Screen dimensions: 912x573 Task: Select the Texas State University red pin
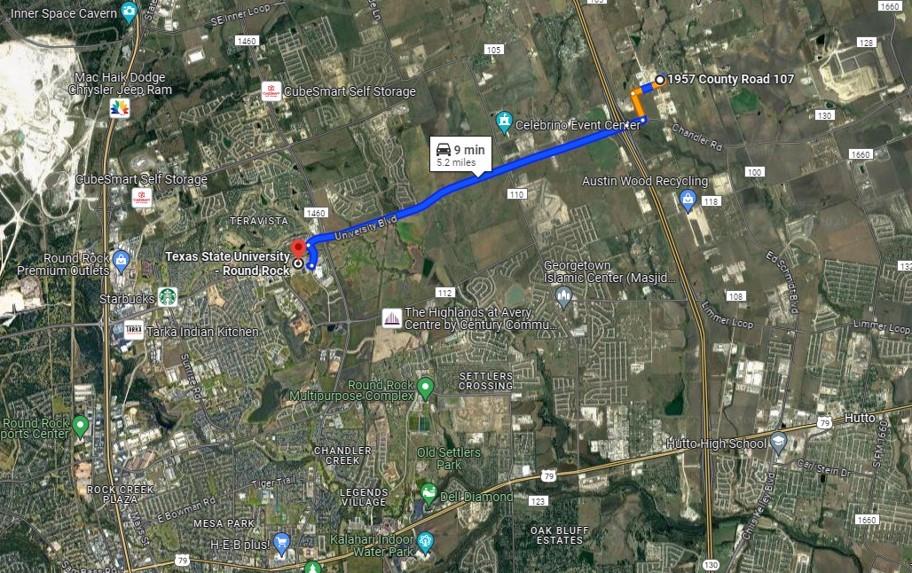[x=297, y=249]
